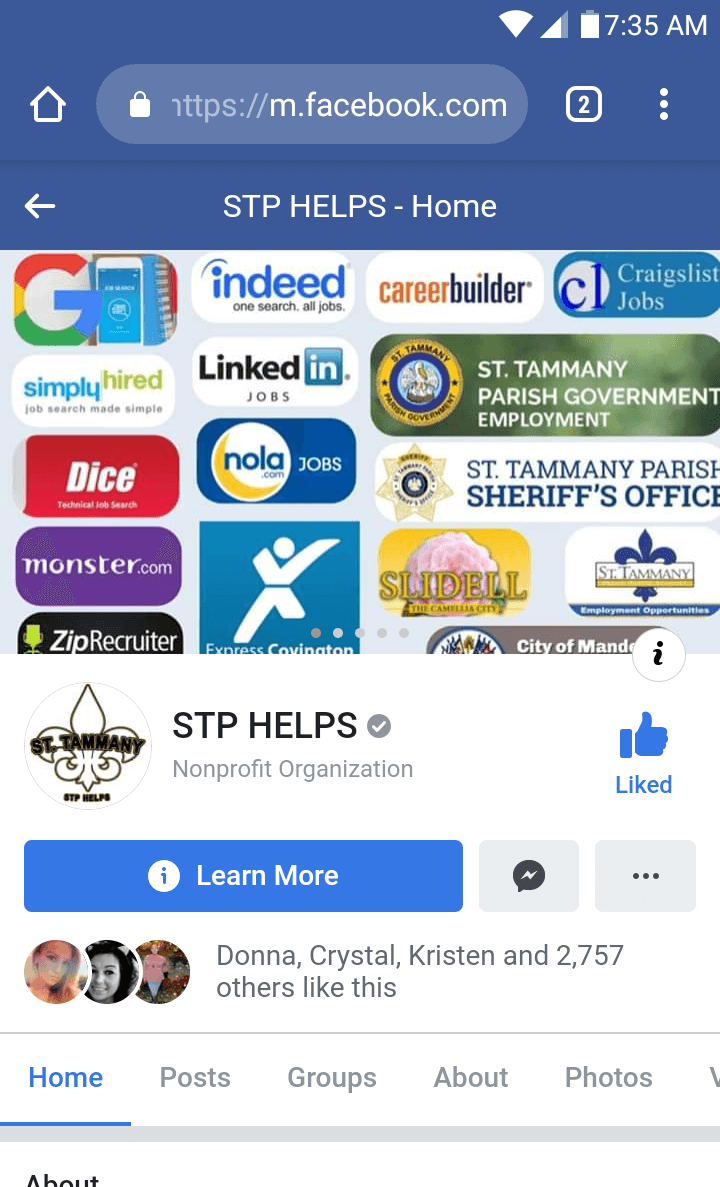Switch to the Groups tab
720x1187 pixels.
[x=332, y=1077]
